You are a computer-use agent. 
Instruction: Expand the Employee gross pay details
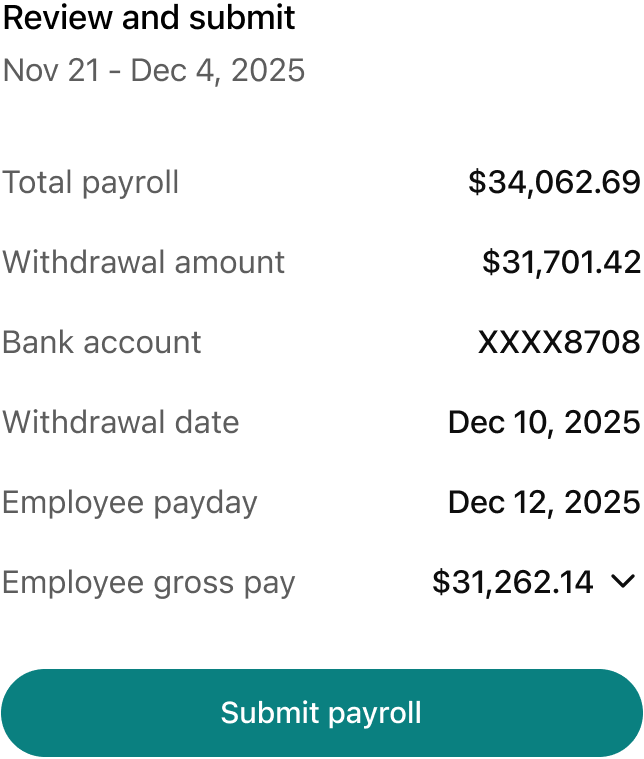point(624,581)
